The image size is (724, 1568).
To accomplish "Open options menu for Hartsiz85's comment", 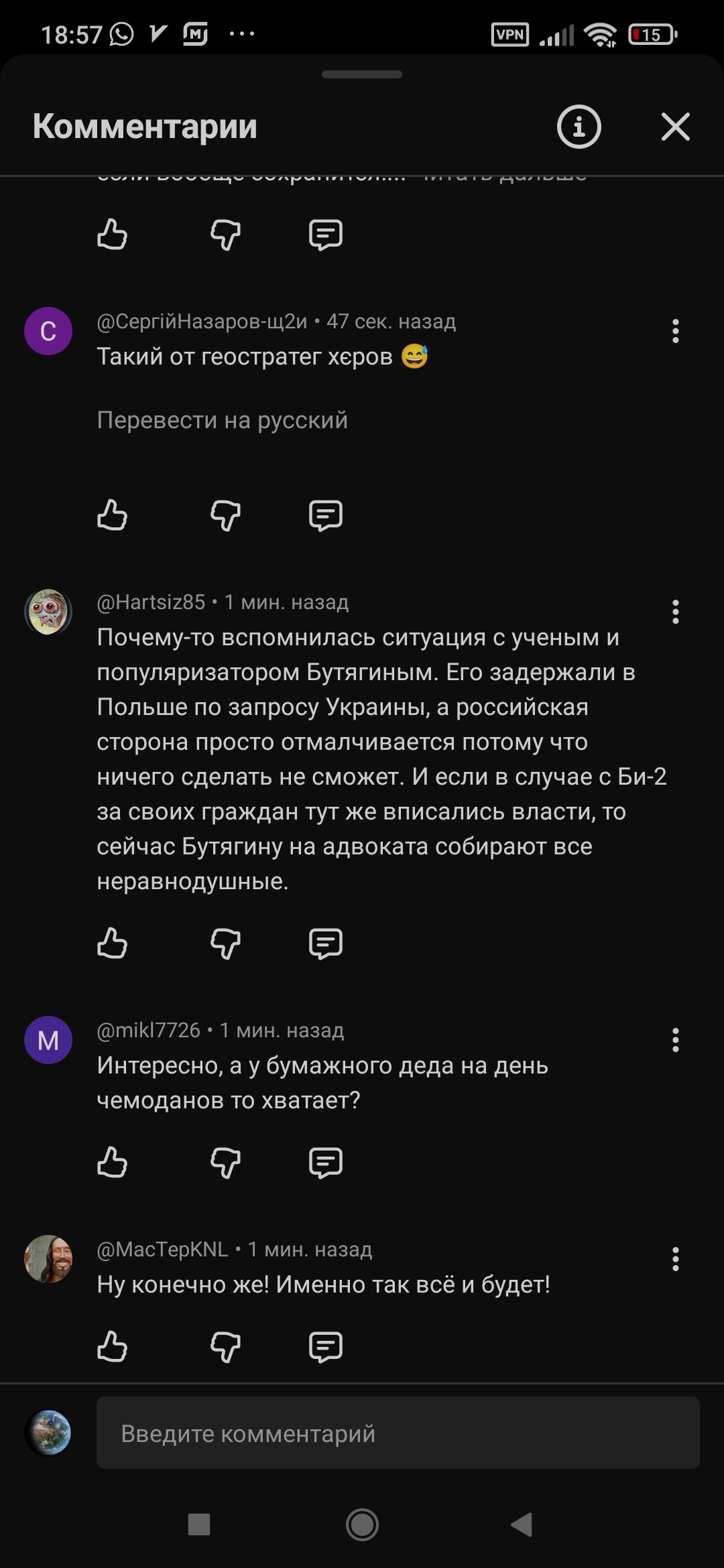I will click(675, 612).
